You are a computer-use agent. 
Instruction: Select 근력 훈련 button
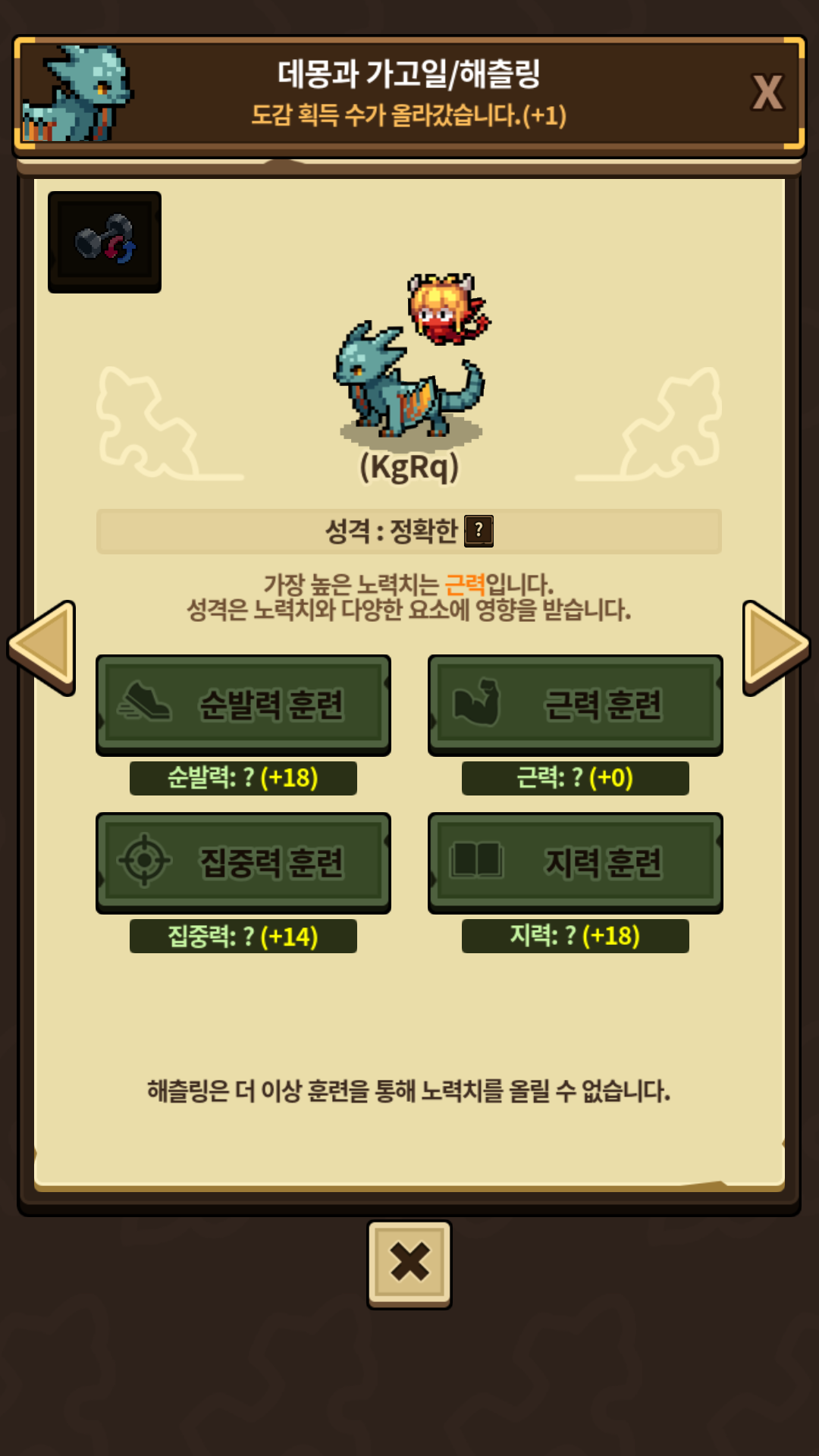coord(576,705)
